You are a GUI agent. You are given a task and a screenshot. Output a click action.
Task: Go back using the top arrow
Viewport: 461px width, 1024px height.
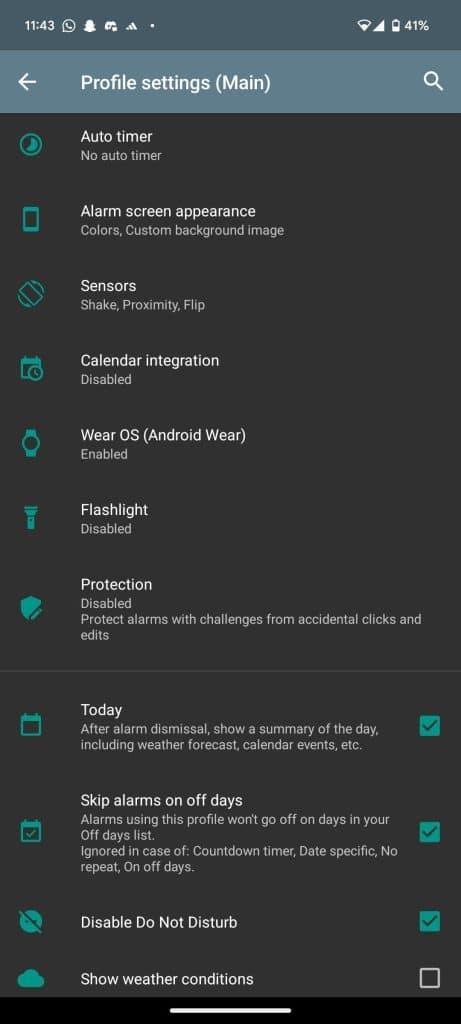click(27, 82)
